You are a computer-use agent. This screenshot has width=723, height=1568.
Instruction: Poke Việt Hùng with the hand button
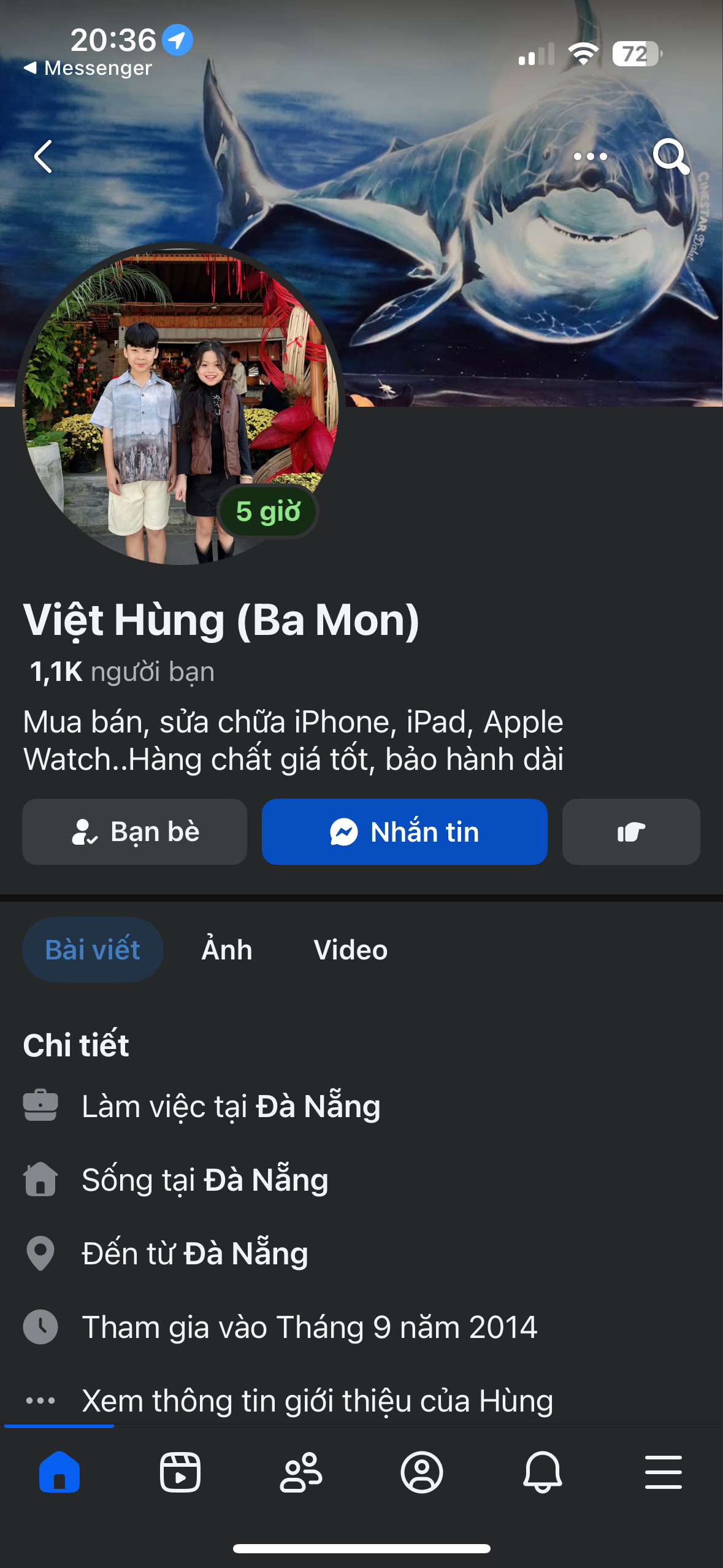631,832
